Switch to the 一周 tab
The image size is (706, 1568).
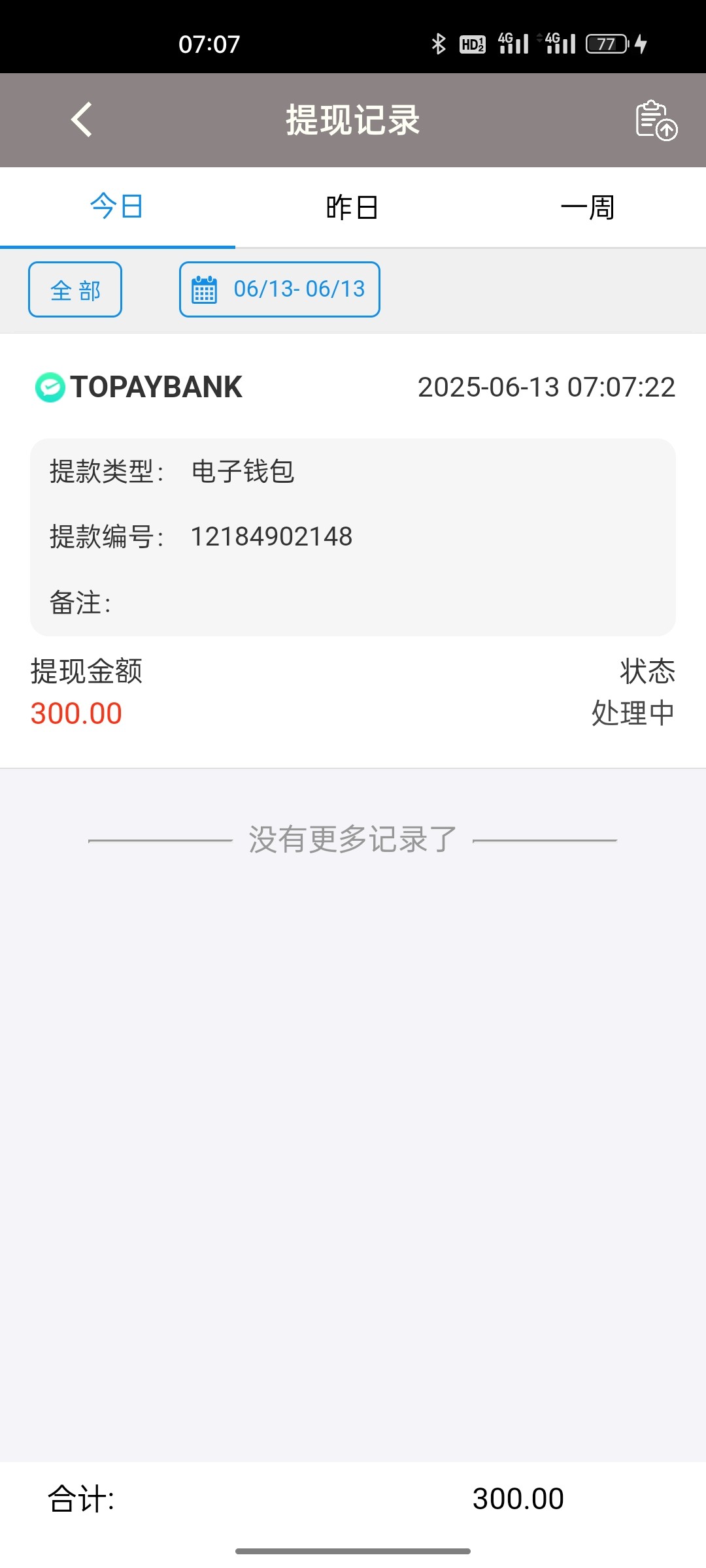pyautogui.click(x=588, y=207)
